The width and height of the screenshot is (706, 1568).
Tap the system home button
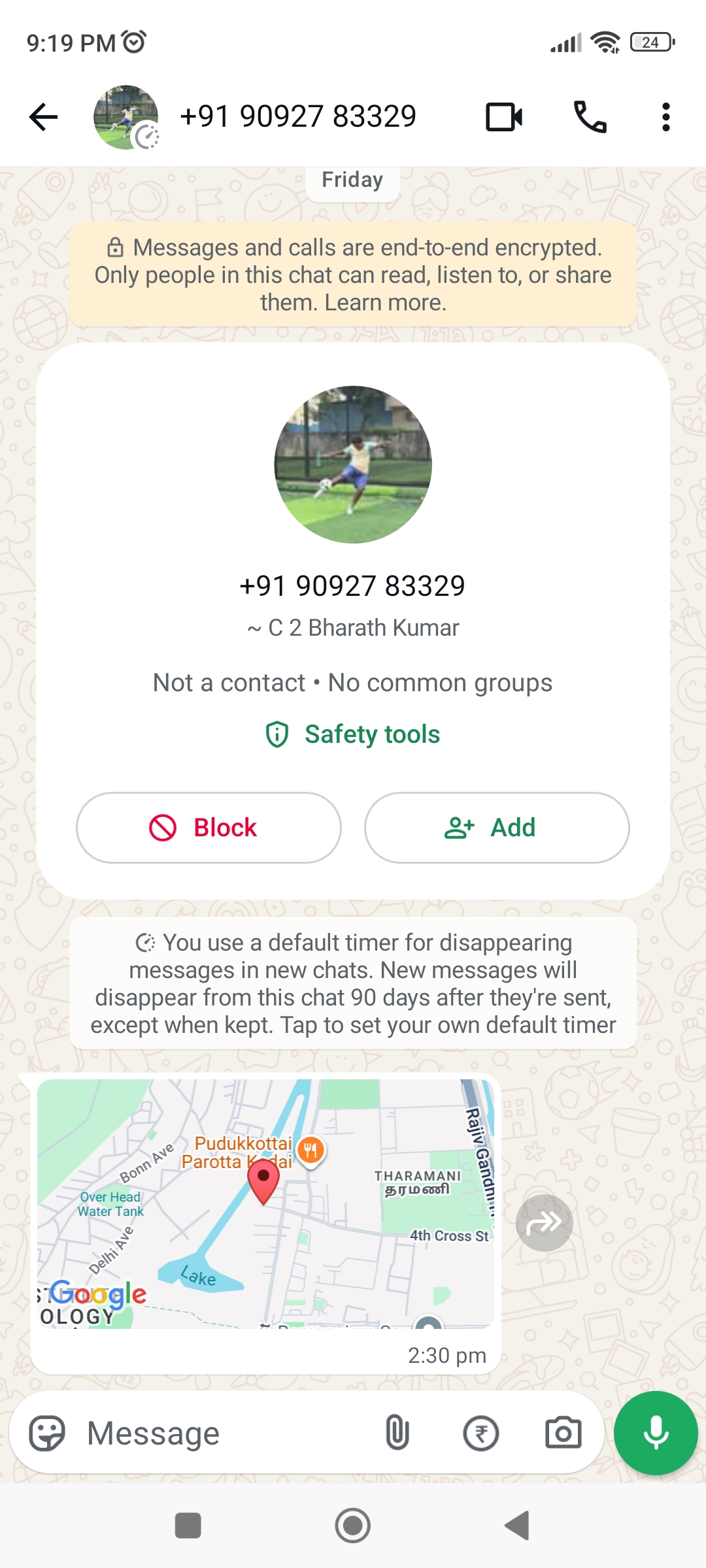(x=353, y=1526)
